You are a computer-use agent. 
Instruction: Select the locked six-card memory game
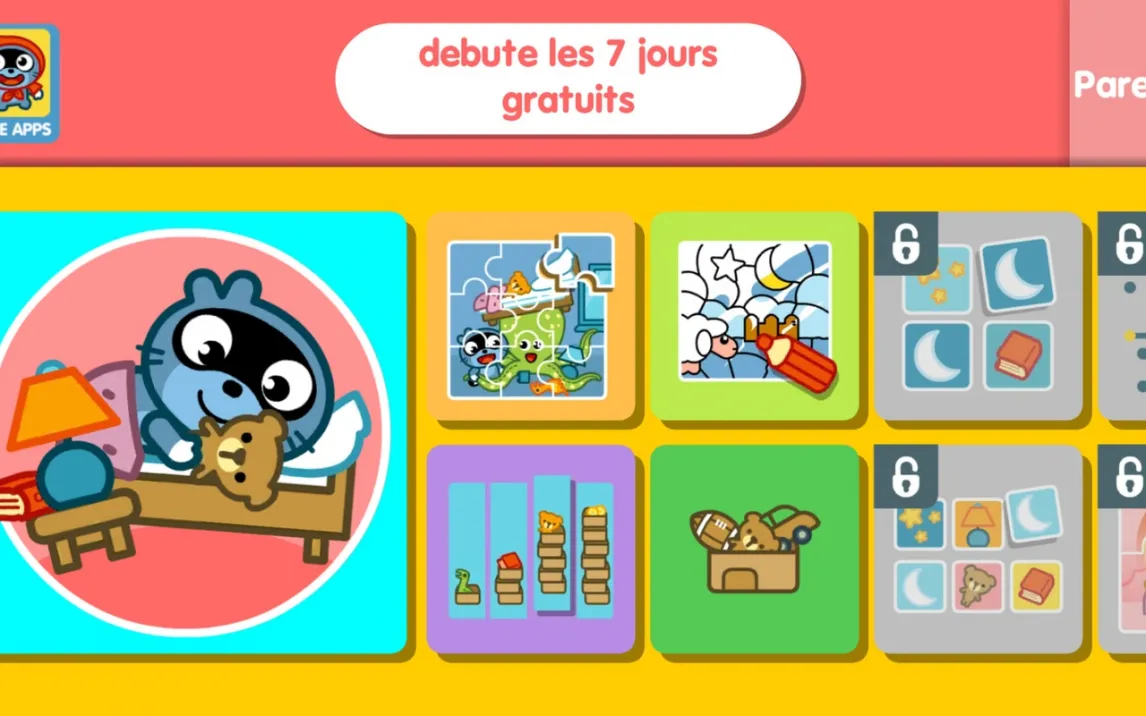point(979,548)
